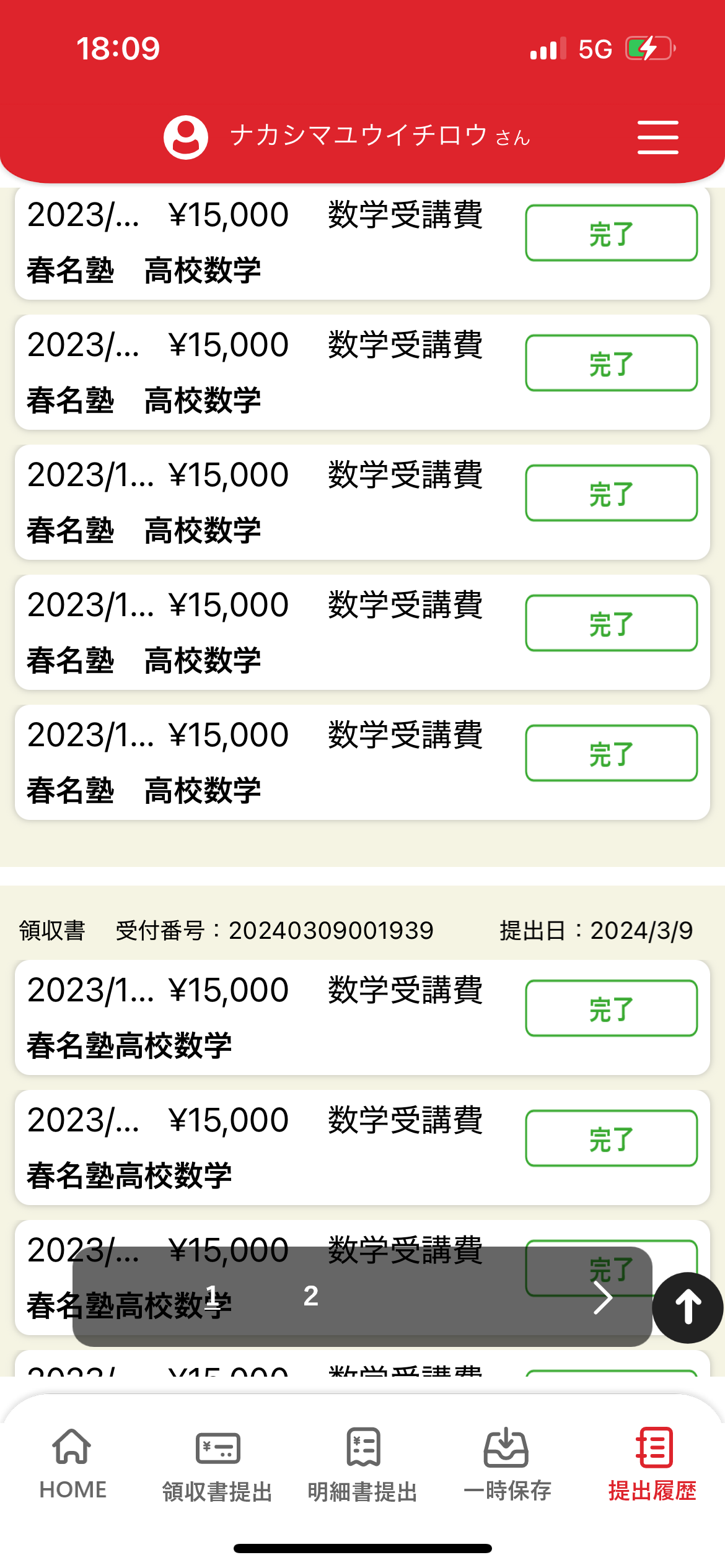Open the hamburger menu
This screenshot has height=1568, width=725.
657,137
